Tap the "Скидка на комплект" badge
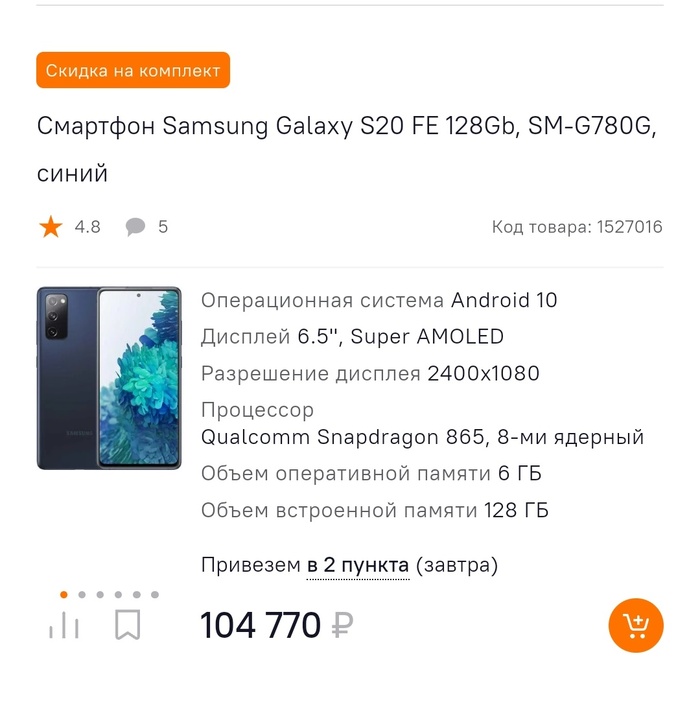 coord(133,71)
